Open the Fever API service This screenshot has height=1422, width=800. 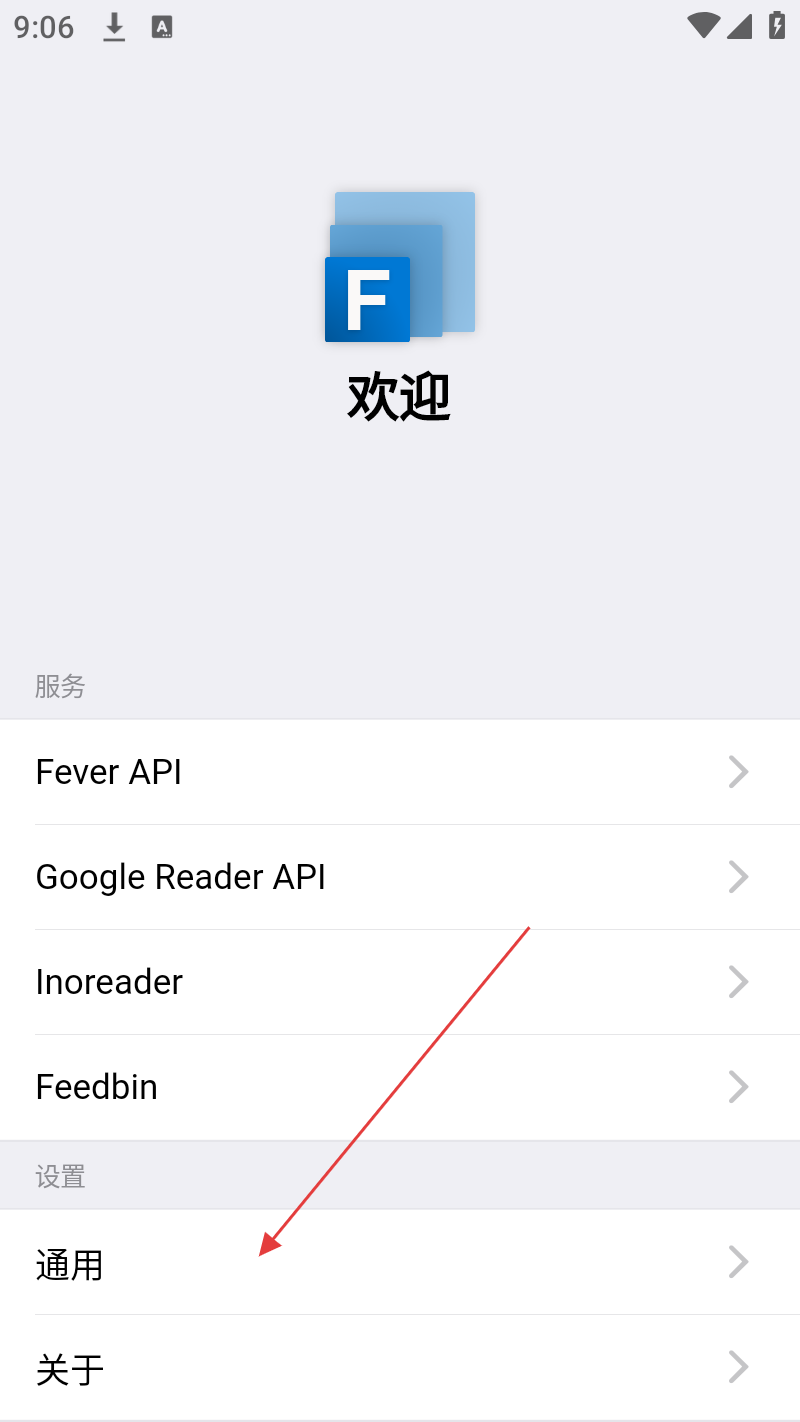point(400,772)
